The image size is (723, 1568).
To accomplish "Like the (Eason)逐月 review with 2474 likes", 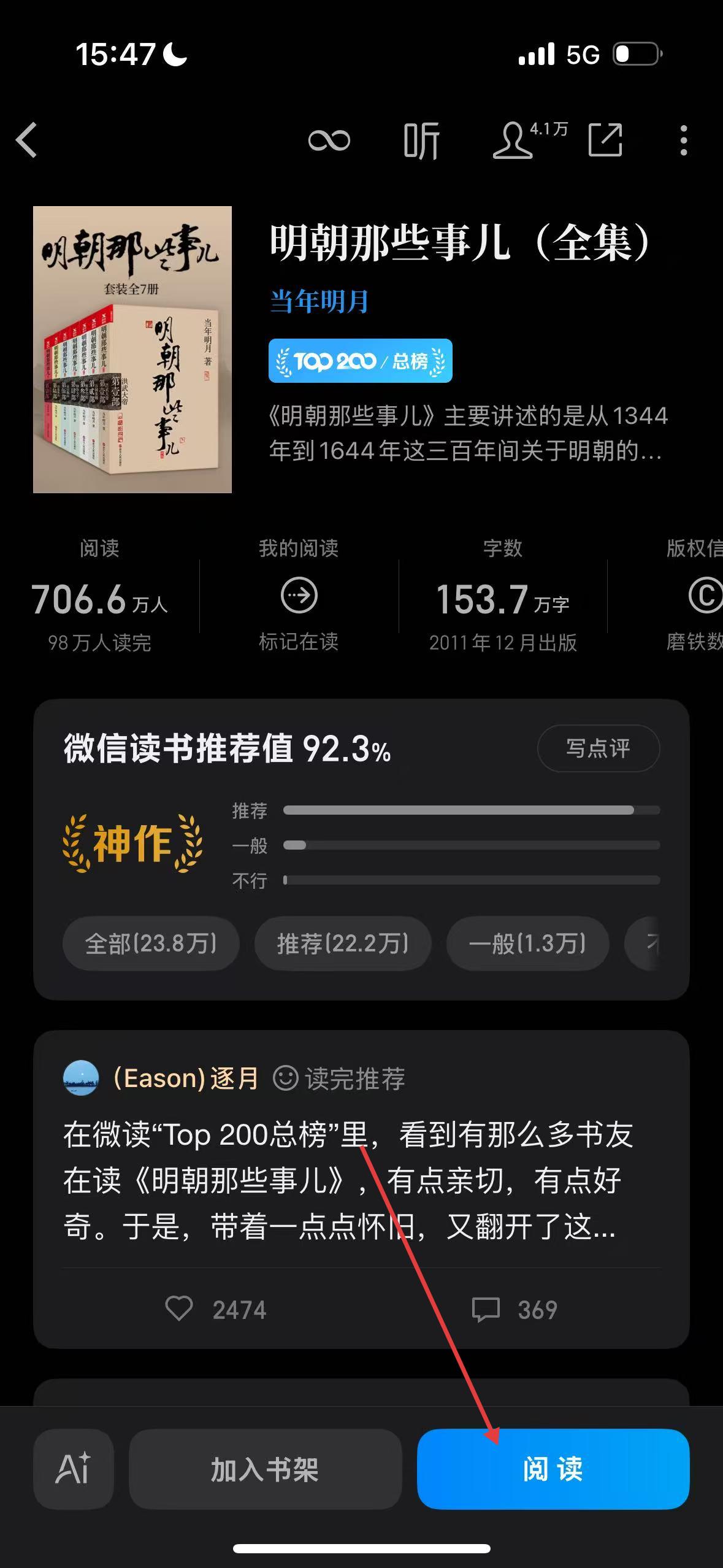I will coord(180,1309).
